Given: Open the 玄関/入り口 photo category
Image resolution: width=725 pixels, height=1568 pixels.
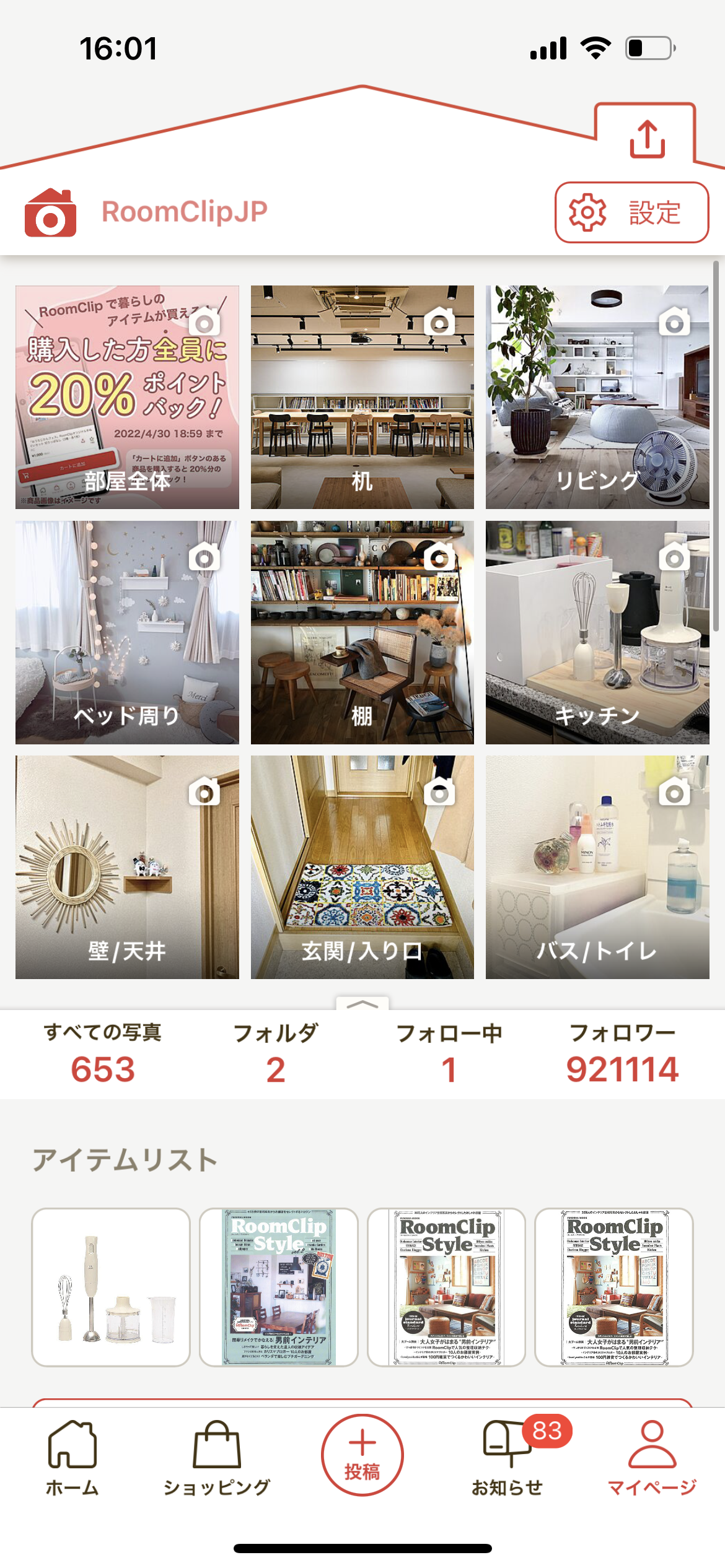Looking at the screenshot, I should (362, 867).
